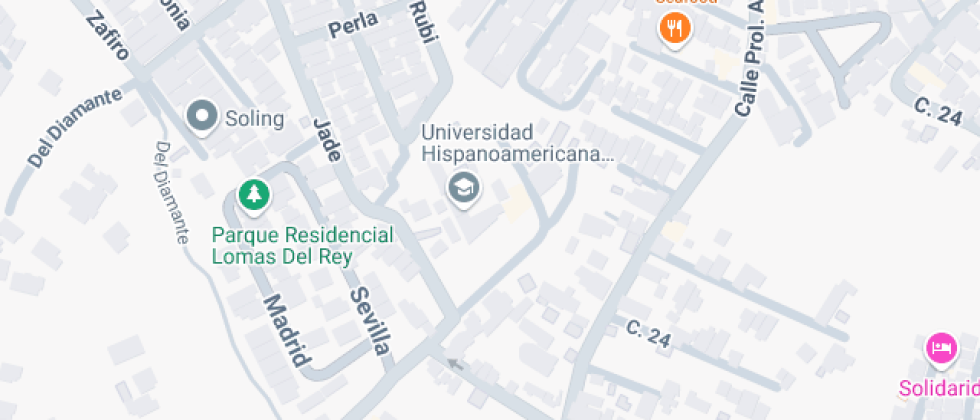Image resolution: width=980 pixels, height=420 pixels.
Task: Tap the Parque Residencial Lomas Del Rey pin
Action: coord(254,195)
